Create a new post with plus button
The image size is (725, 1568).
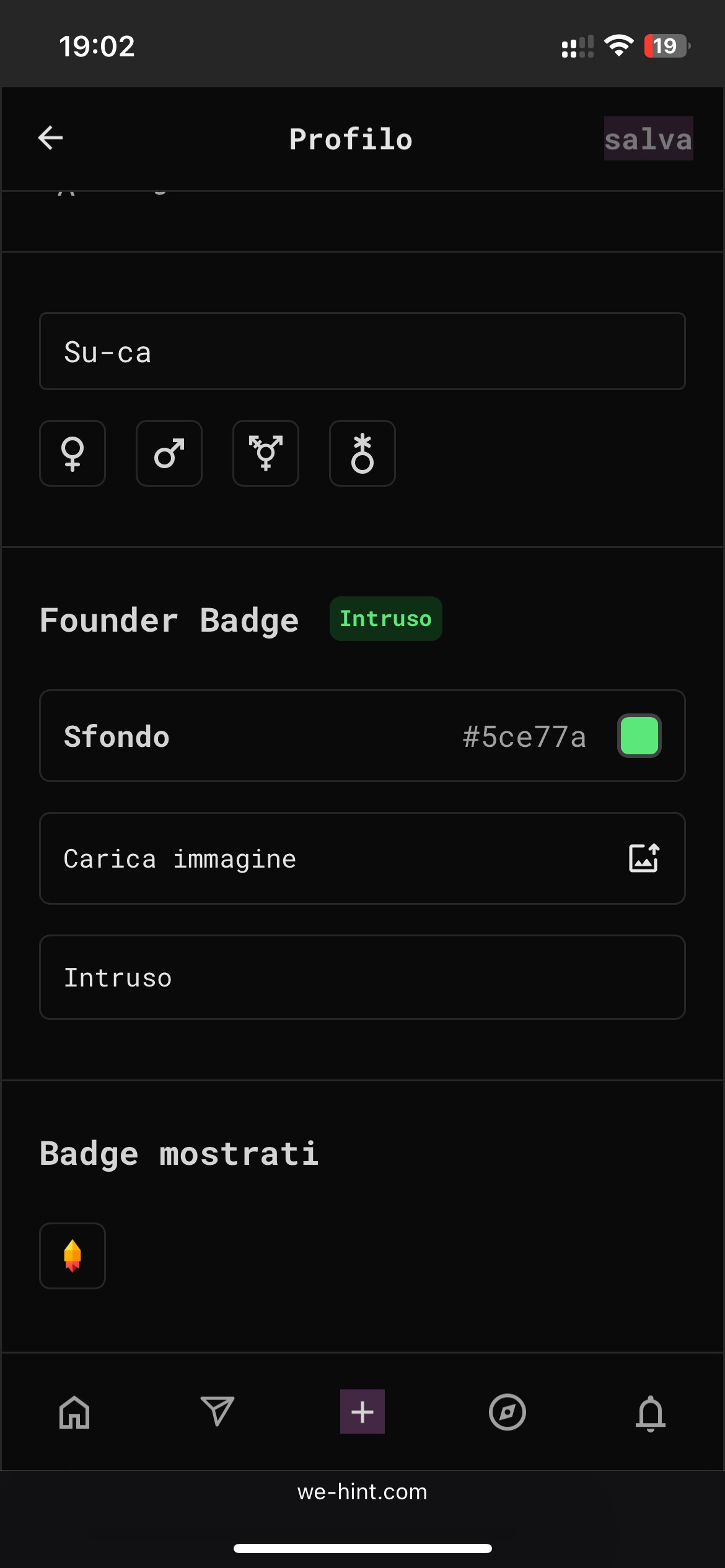click(x=362, y=1411)
